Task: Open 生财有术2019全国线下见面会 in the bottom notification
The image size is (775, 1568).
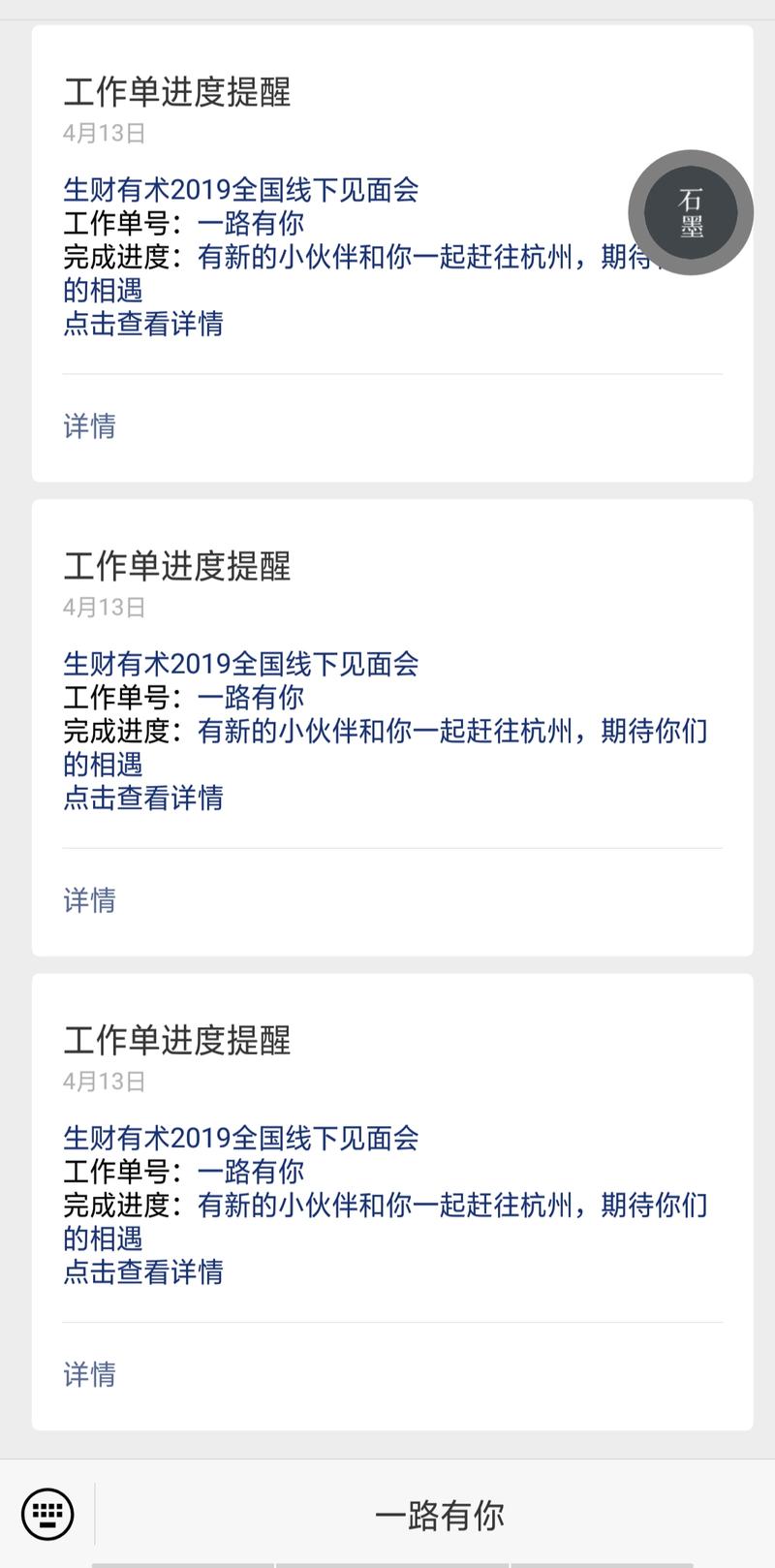Action: tap(242, 1140)
